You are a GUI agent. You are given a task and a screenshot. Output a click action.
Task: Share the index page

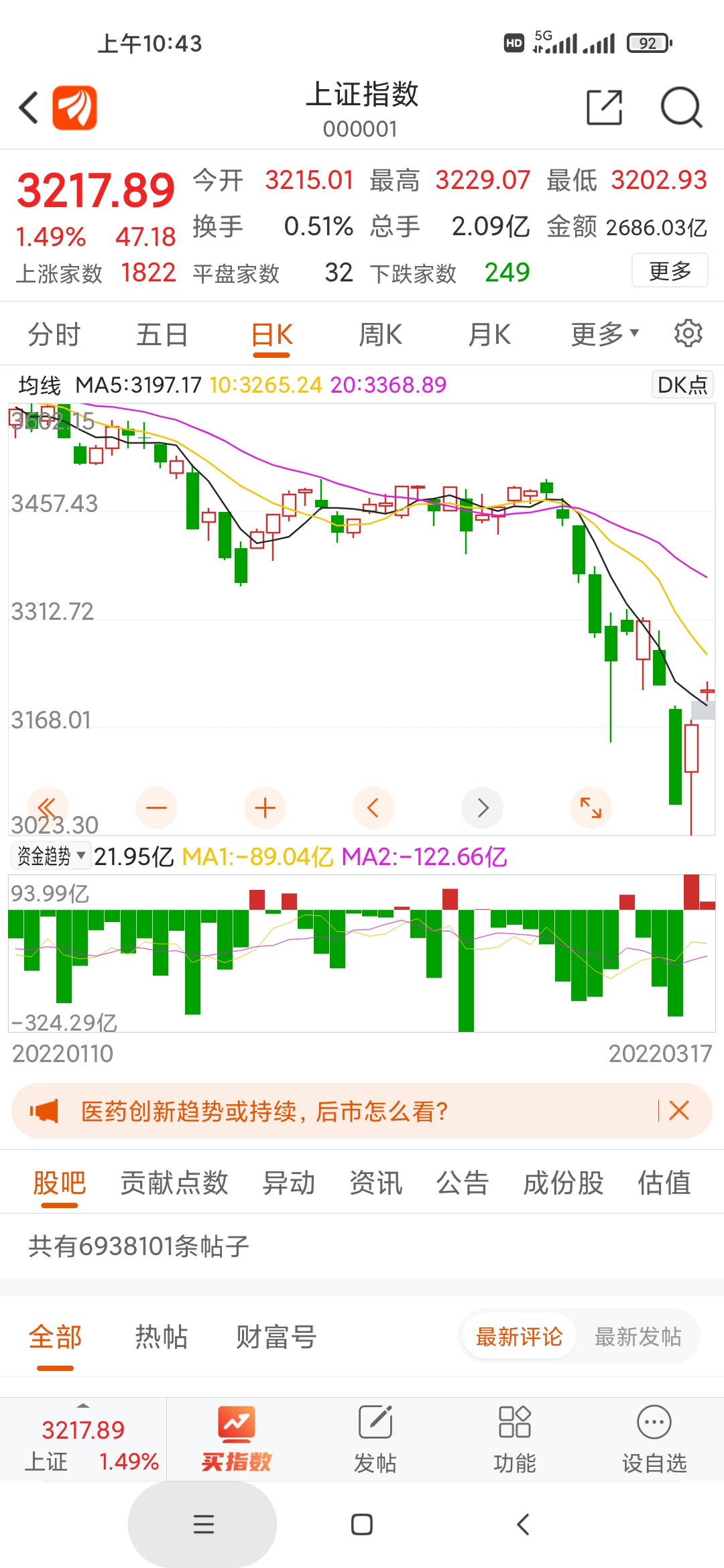(604, 107)
